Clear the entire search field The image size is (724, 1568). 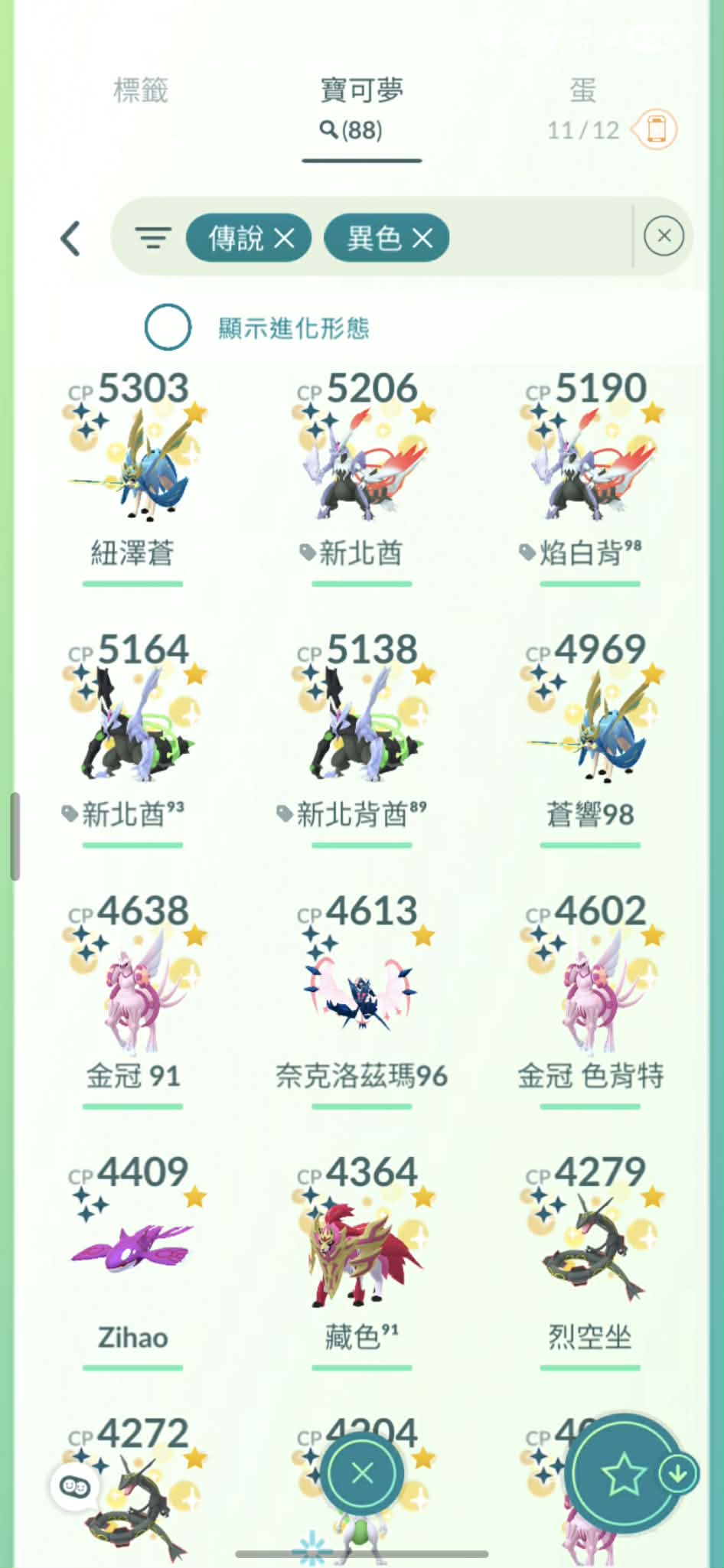pyautogui.click(x=664, y=236)
